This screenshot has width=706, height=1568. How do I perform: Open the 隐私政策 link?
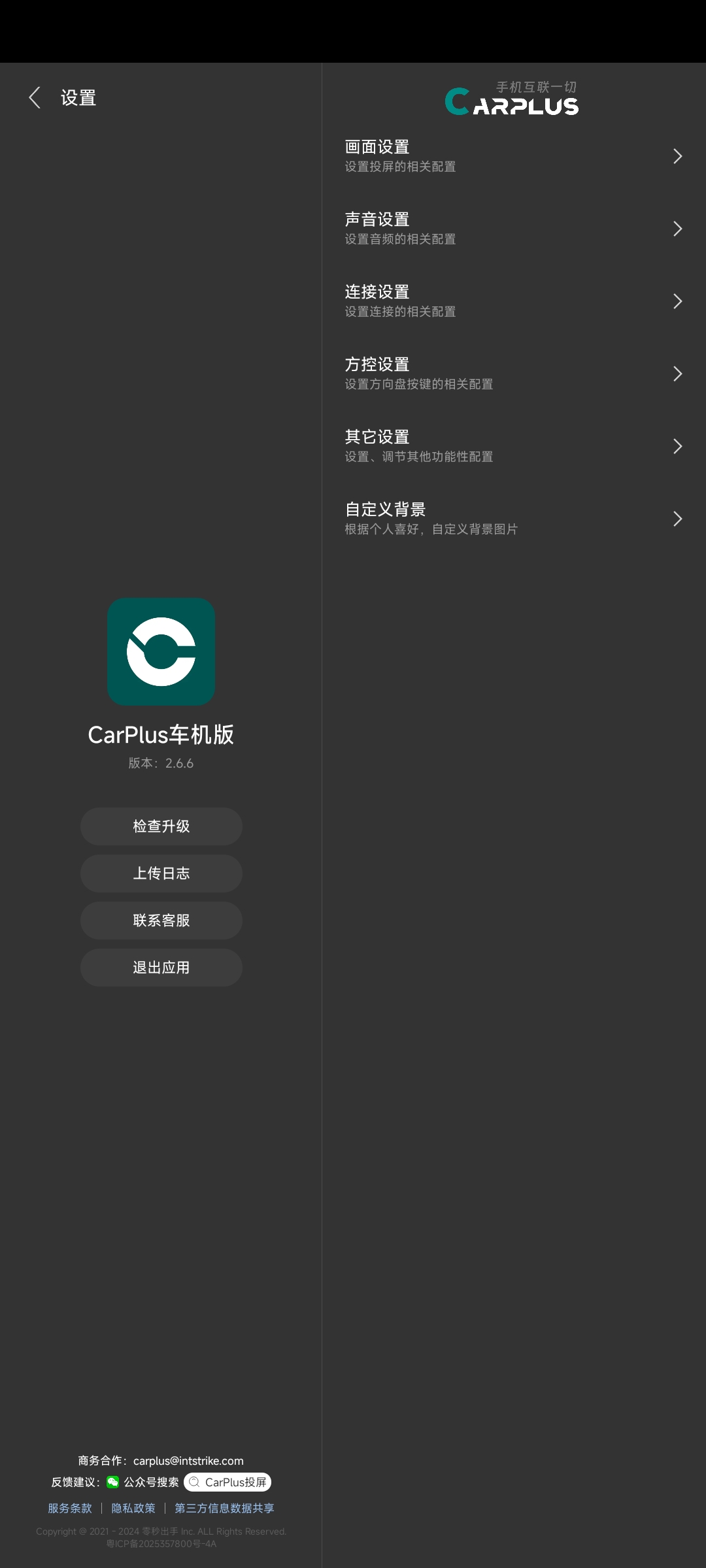133,1508
